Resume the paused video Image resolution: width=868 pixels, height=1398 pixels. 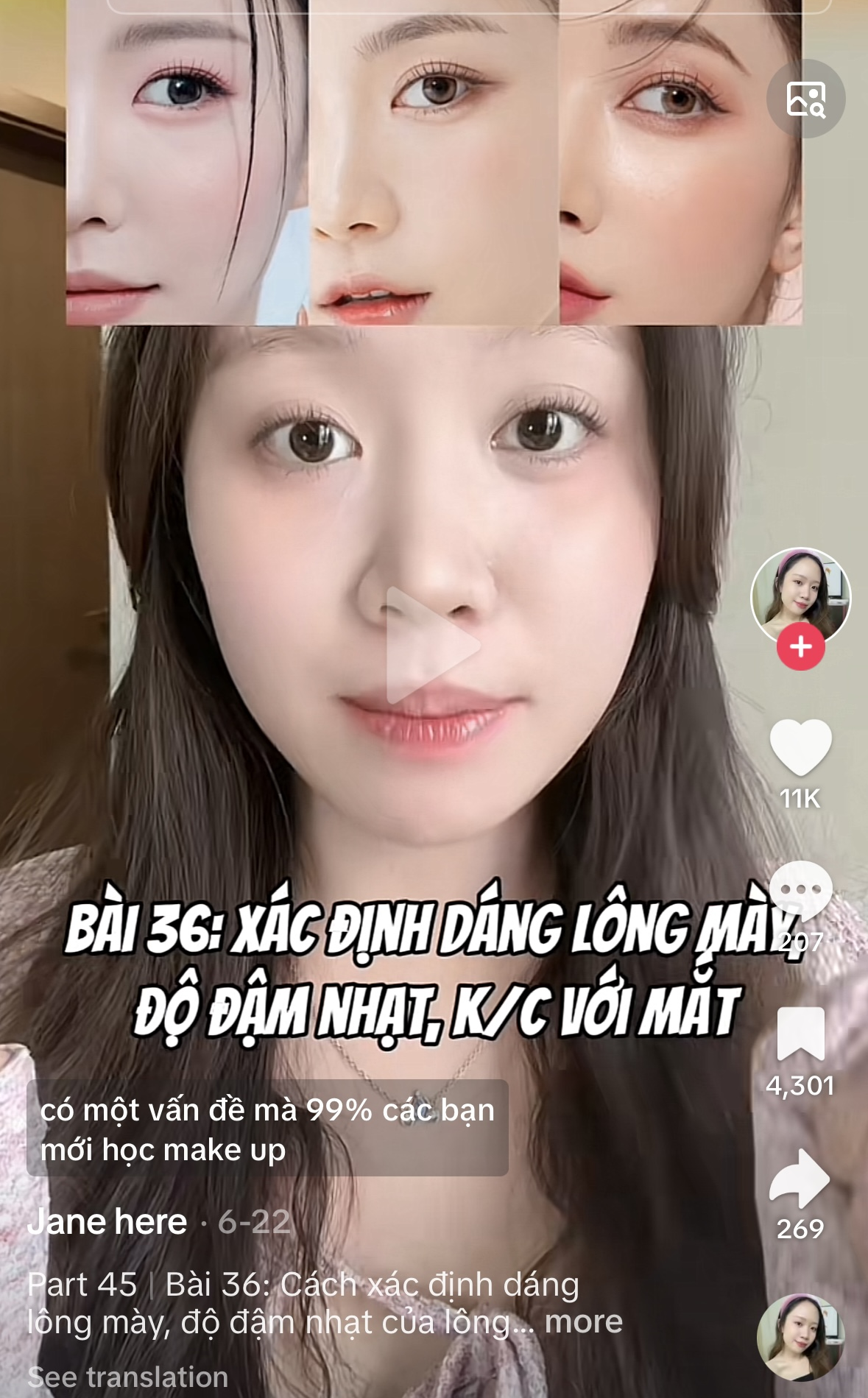pyautogui.click(x=433, y=646)
